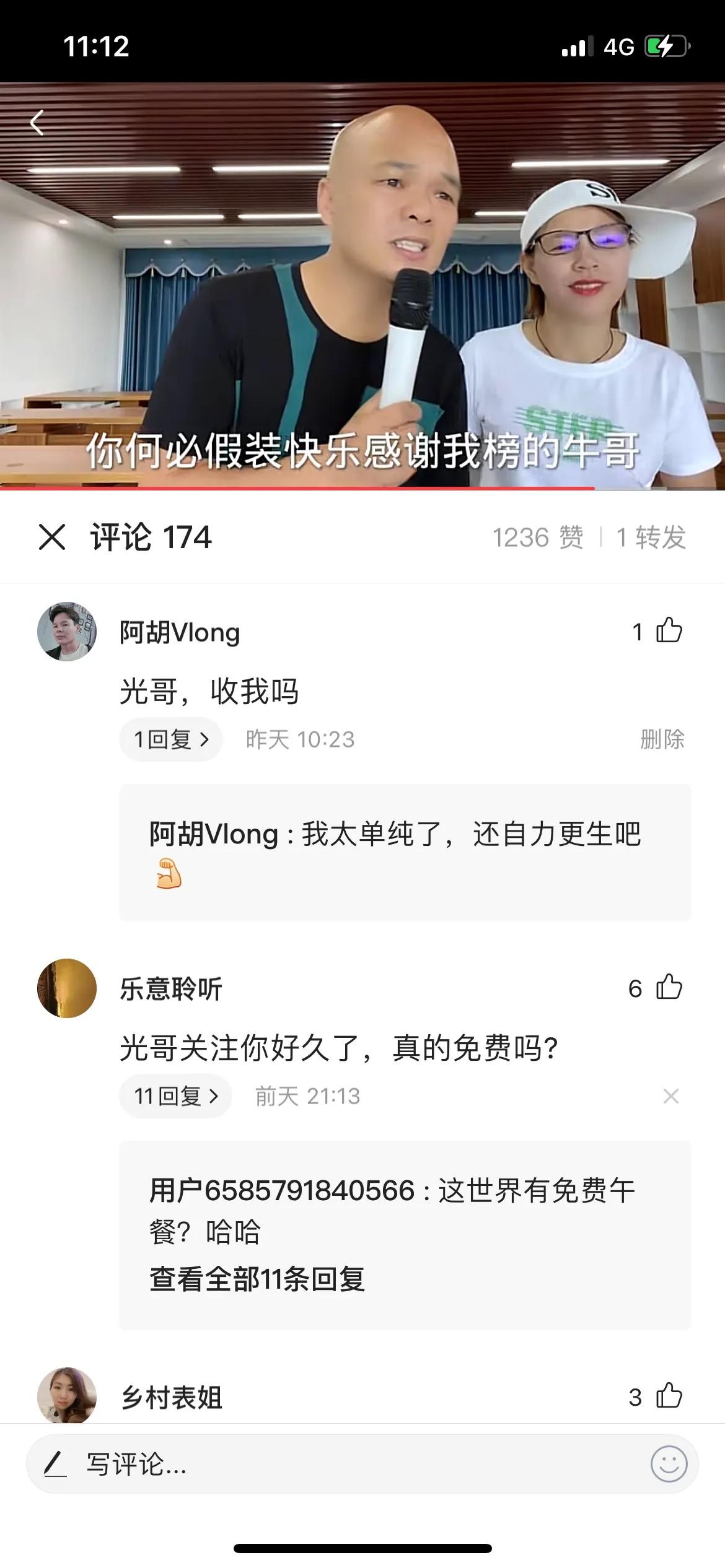The image size is (725, 1568).
Task: Like 乐意聆听's comment
Action: point(669,988)
